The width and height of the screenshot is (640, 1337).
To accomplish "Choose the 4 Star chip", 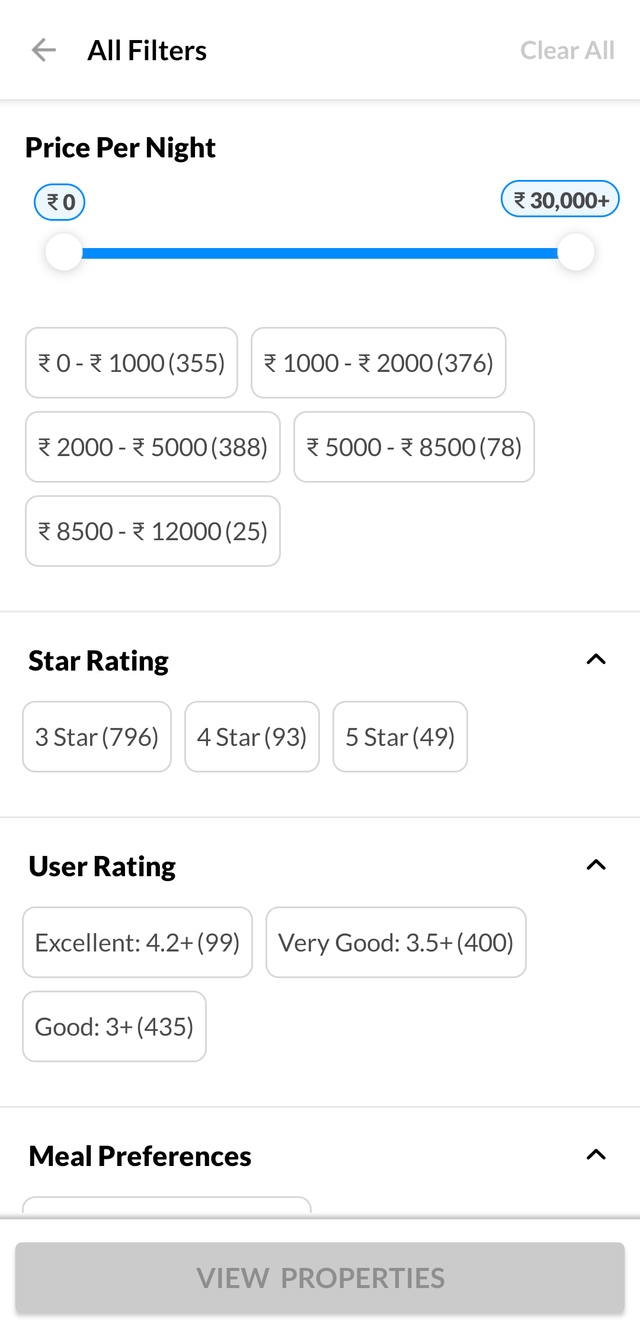I will pyautogui.click(x=252, y=737).
